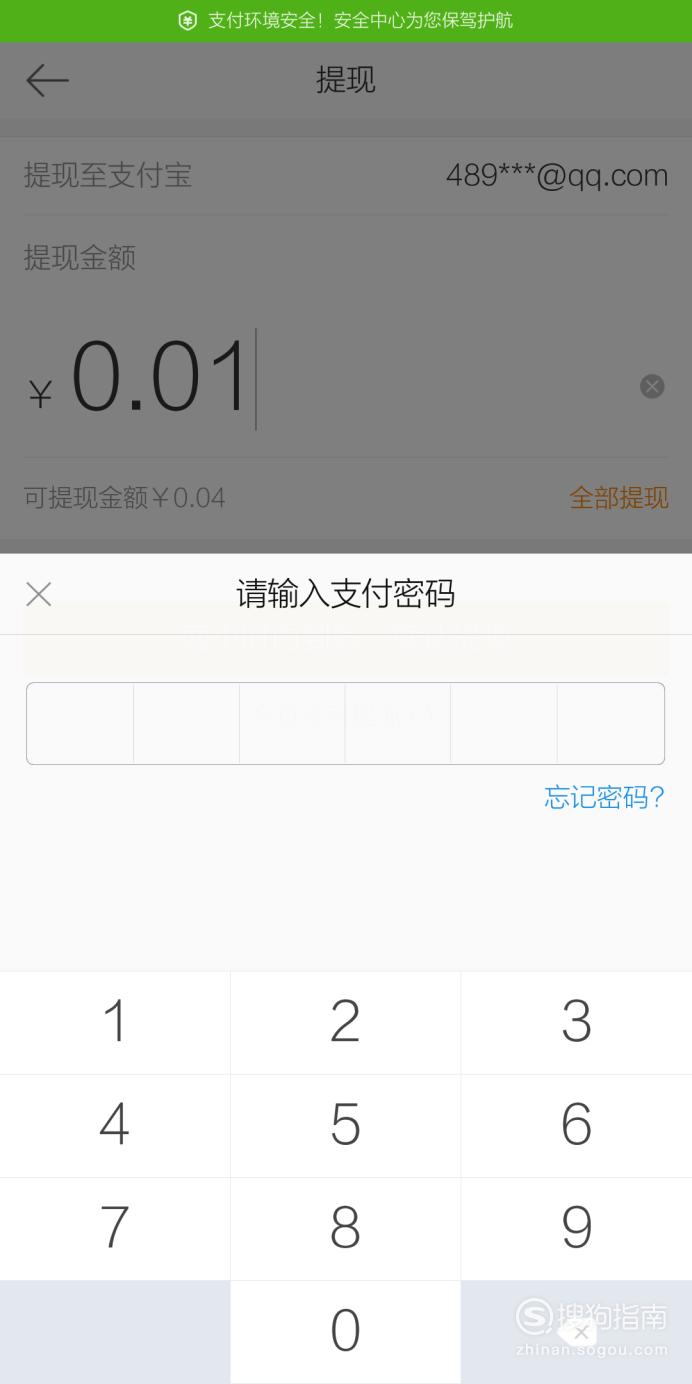Enter digit 8 on the keypad
692x1384 pixels.
tap(346, 1229)
